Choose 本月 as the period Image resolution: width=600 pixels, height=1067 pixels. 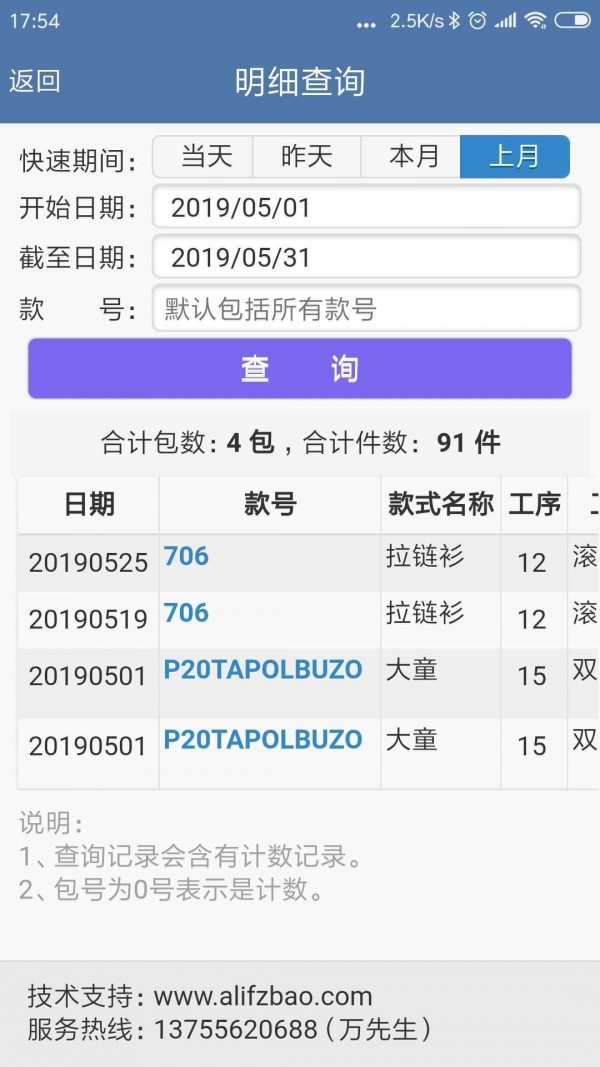point(413,157)
